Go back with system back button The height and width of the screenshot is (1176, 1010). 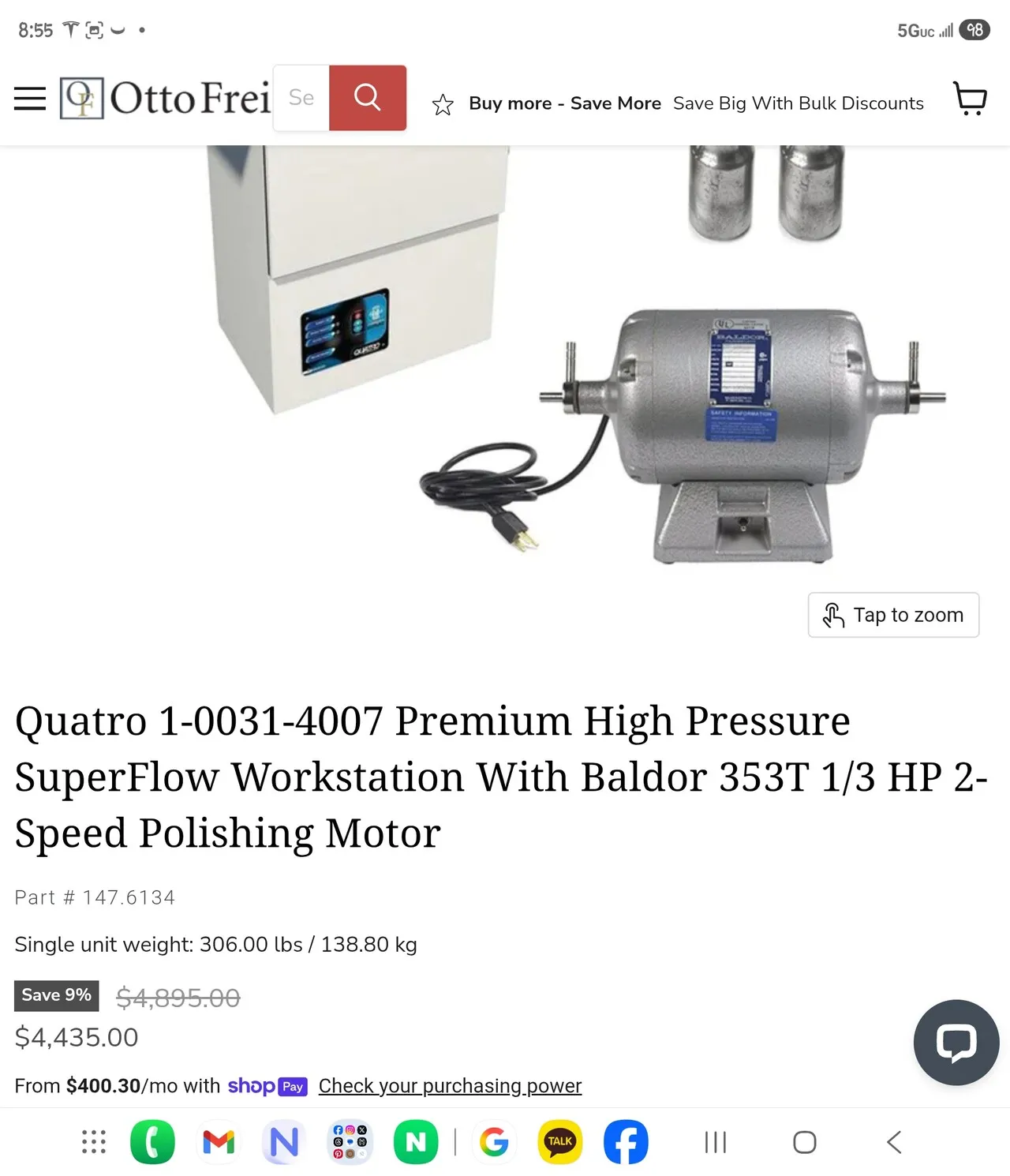(894, 1142)
